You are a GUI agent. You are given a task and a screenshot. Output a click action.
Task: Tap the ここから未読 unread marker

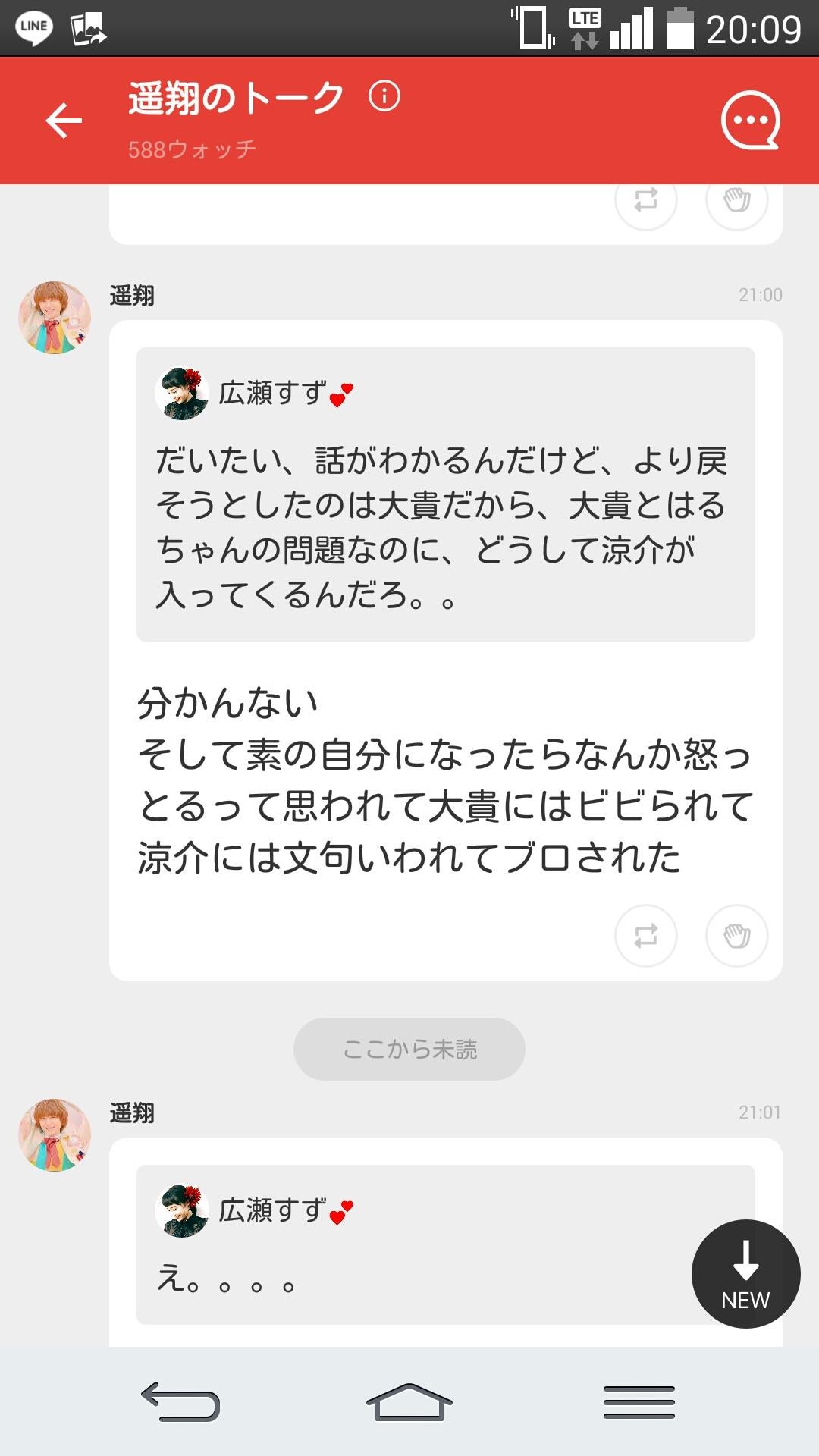tap(409, 1049)
